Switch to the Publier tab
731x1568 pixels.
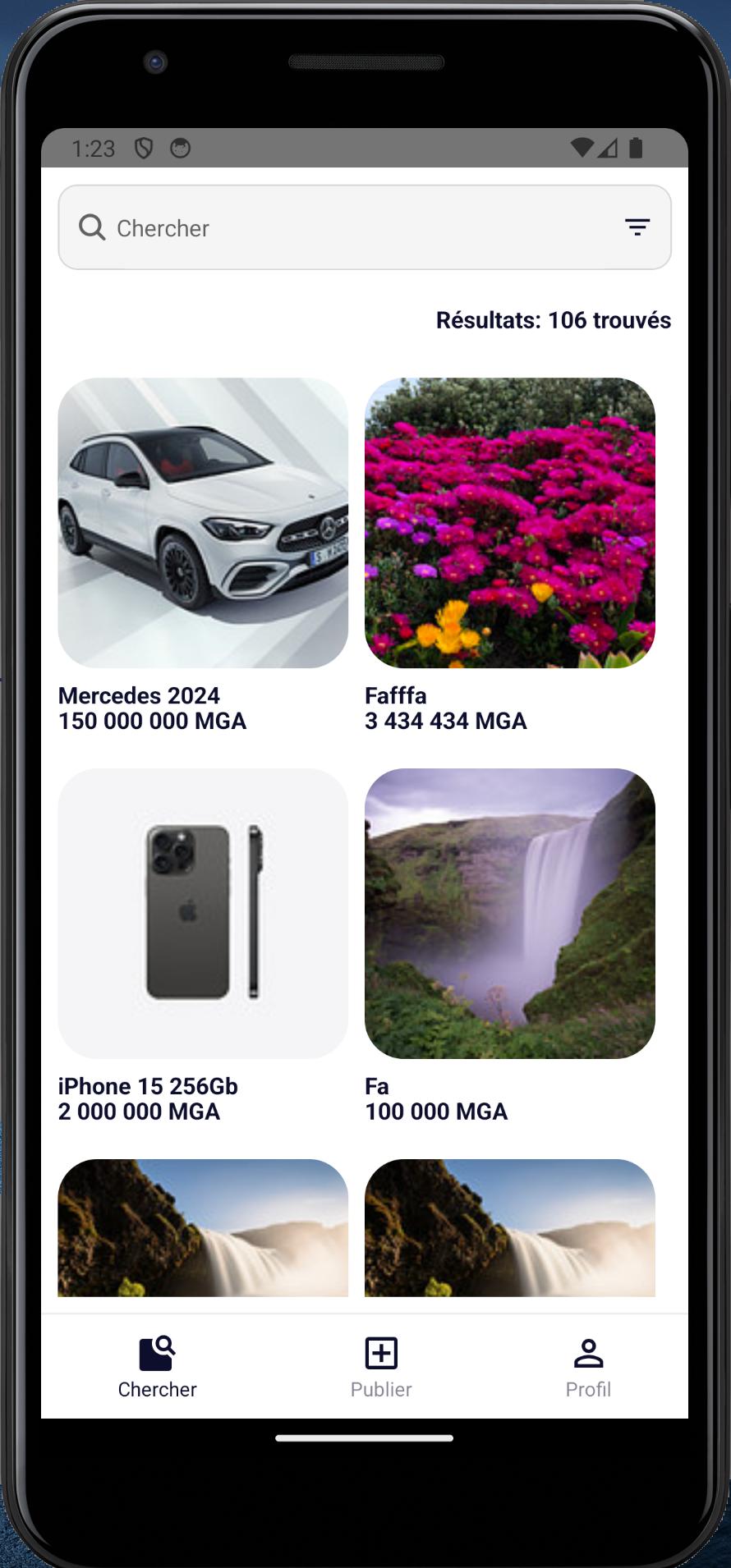[x=381, y=1368]
